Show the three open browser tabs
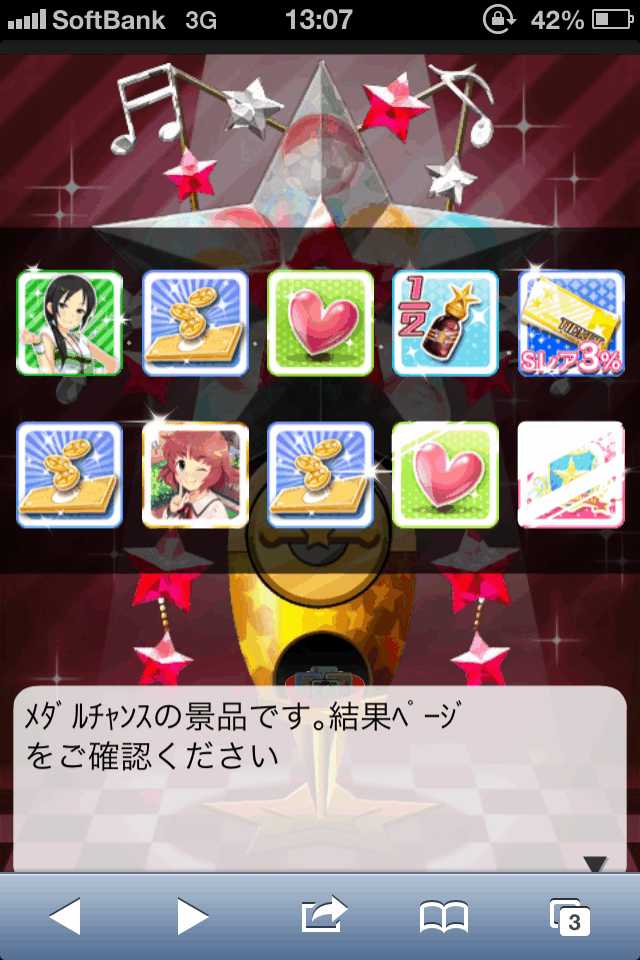The image size is (640, 960). 570,916
